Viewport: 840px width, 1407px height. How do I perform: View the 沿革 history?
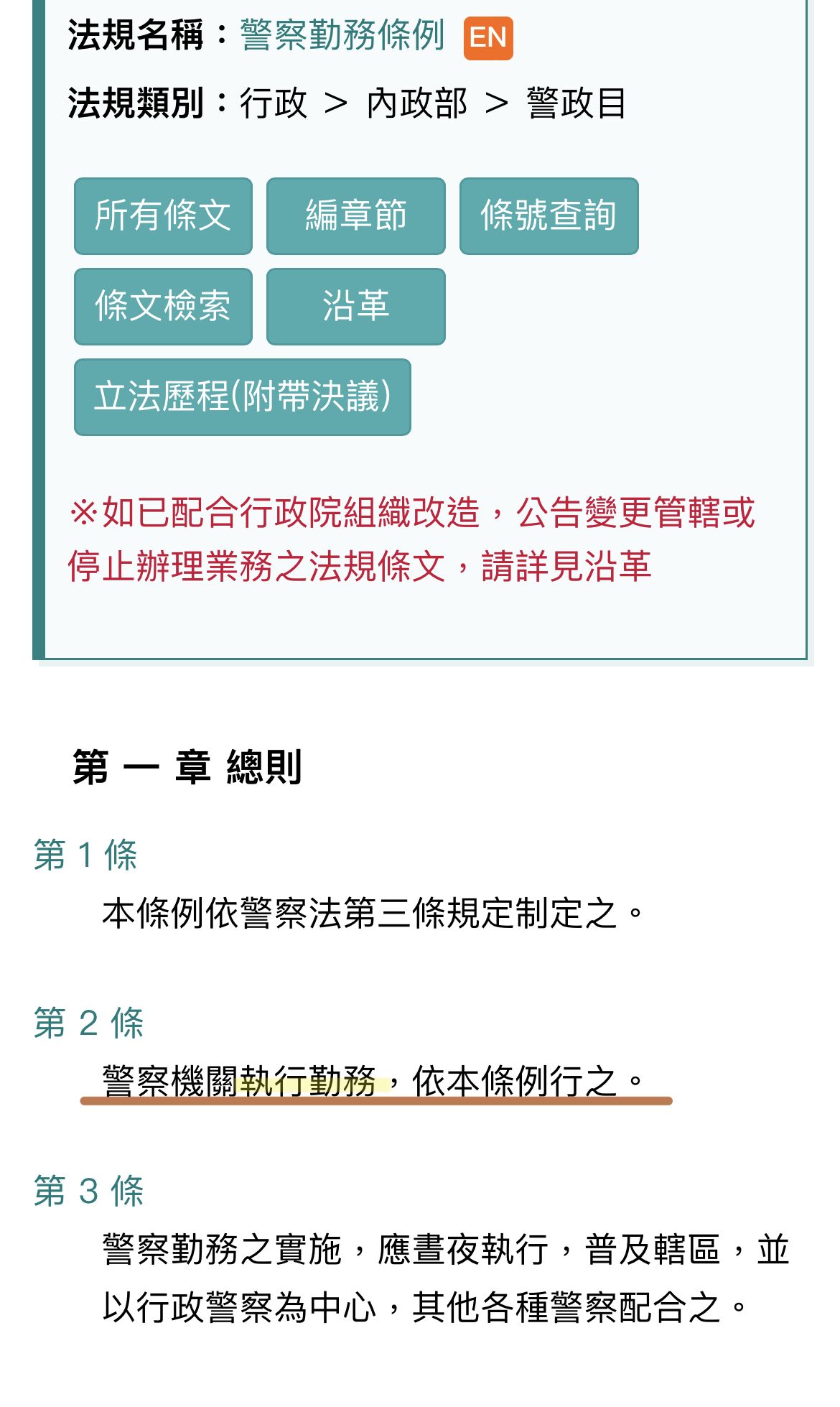coord(355,306)
